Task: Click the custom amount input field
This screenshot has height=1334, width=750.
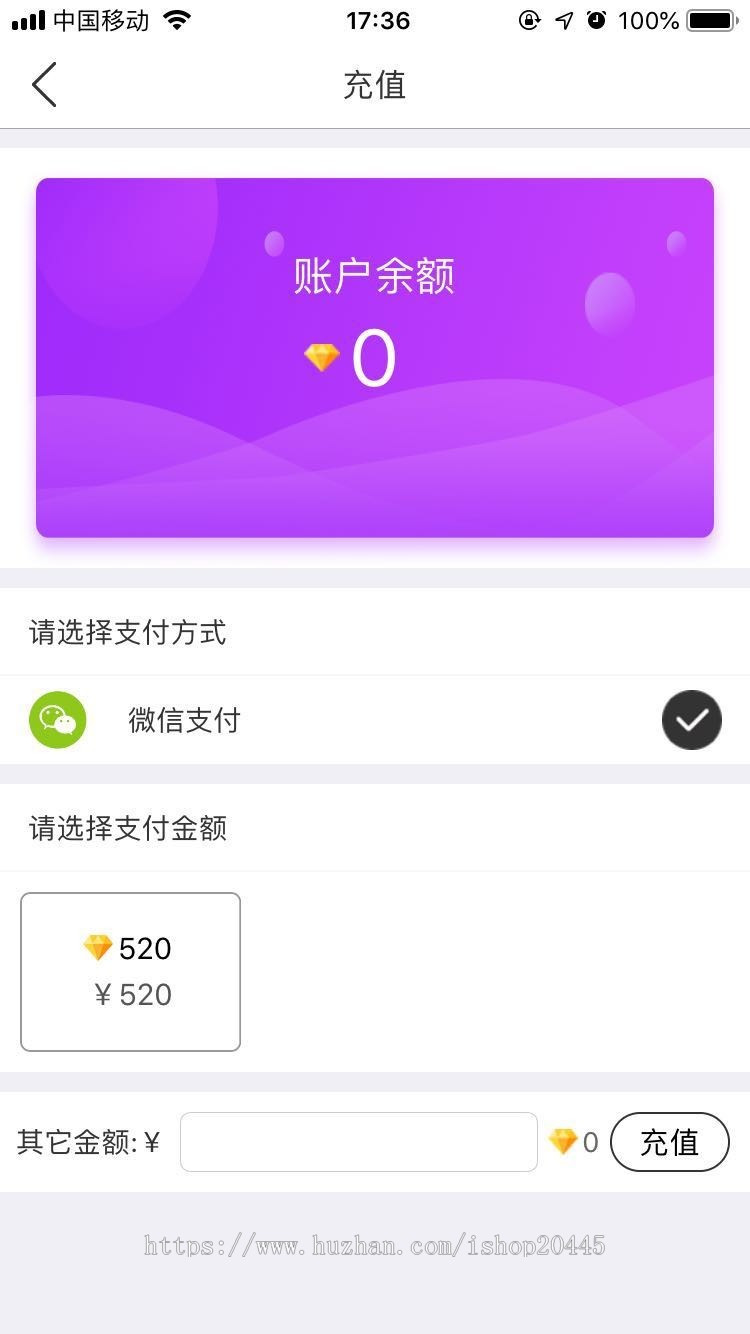Action: 358,1142
